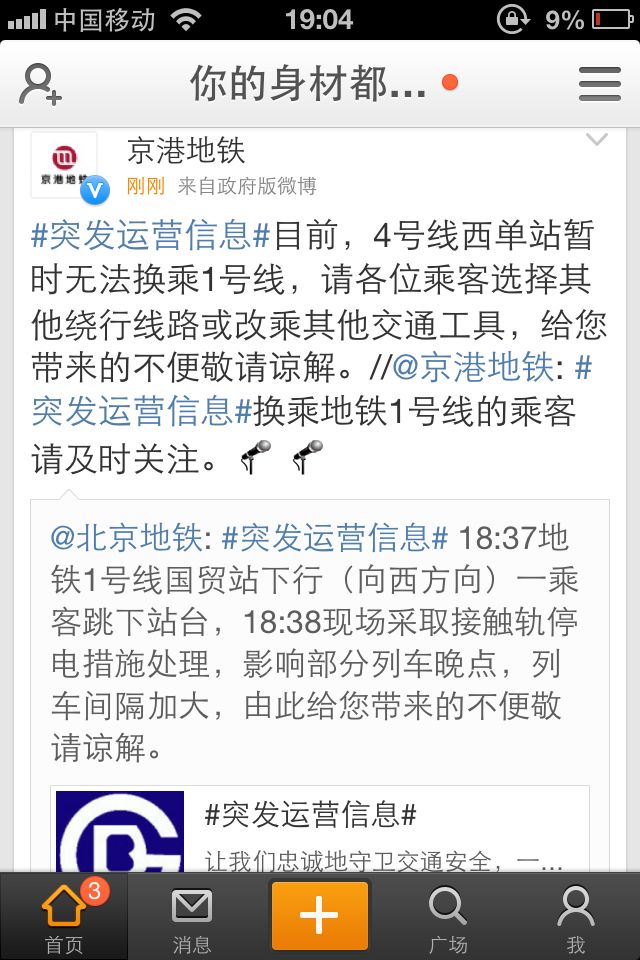Switch to the 首页 tab

click(64, 917)
